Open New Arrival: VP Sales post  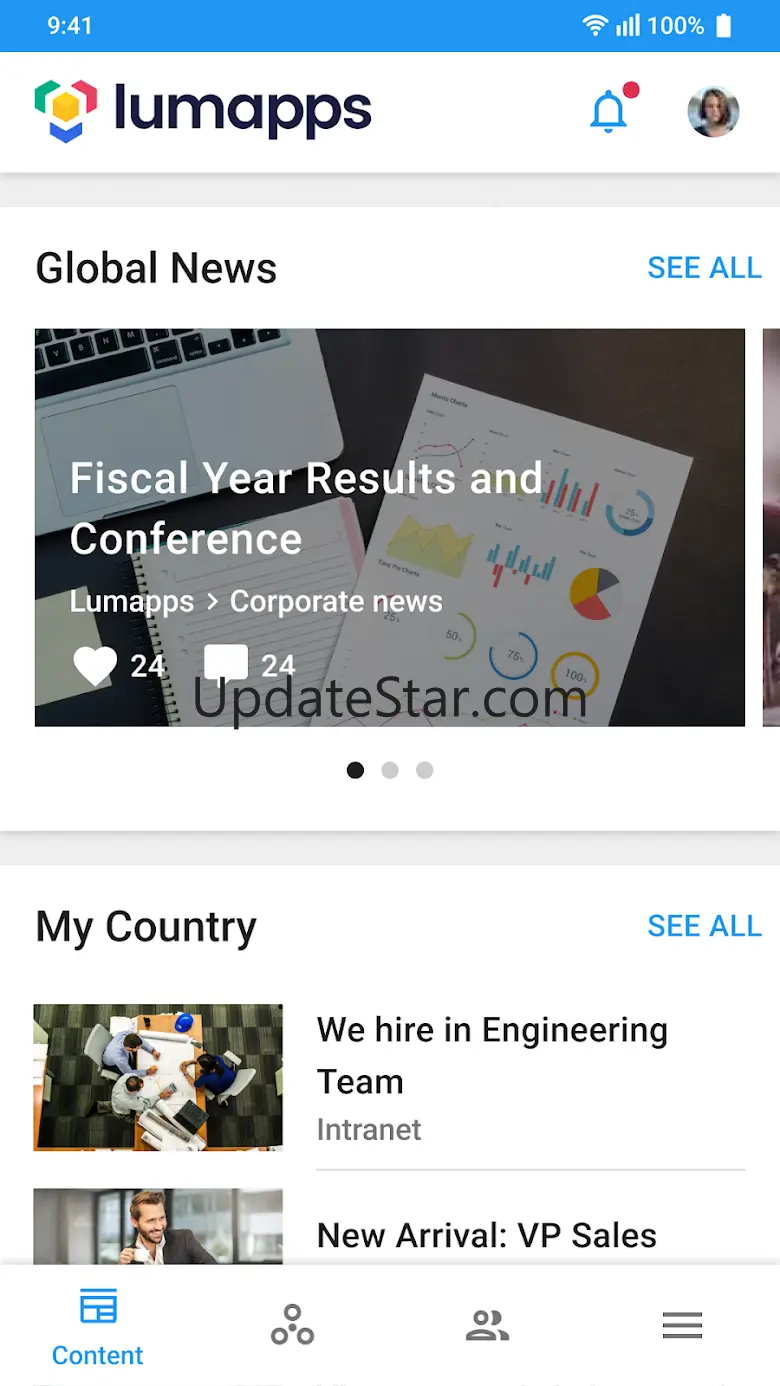point(487,1236)
